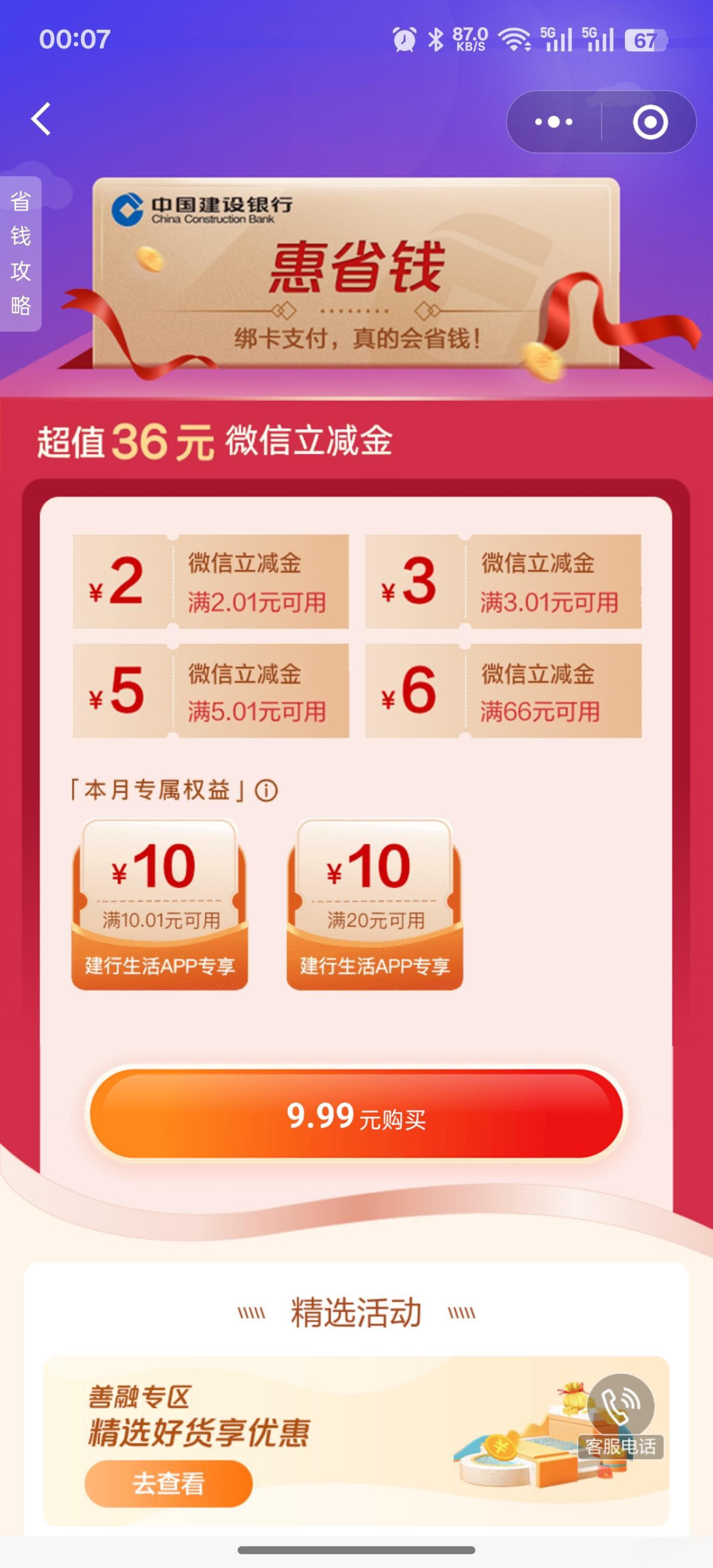The height and width of the screenshot is (1568, 713).
Task: Close the mini program with the circle icon
Action: (650, 122)
